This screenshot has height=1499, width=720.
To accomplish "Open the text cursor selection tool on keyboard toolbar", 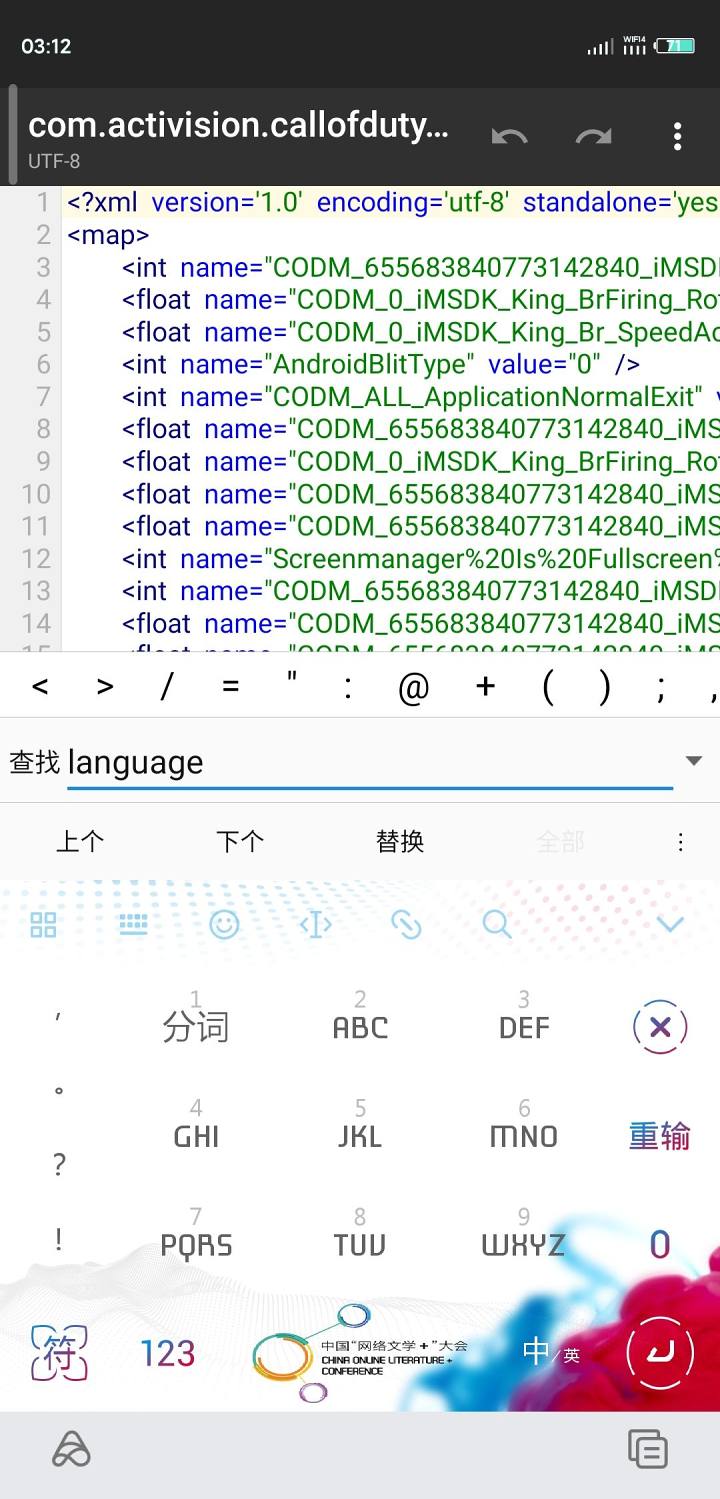I will pyautogui.click(x=315, y=925).
